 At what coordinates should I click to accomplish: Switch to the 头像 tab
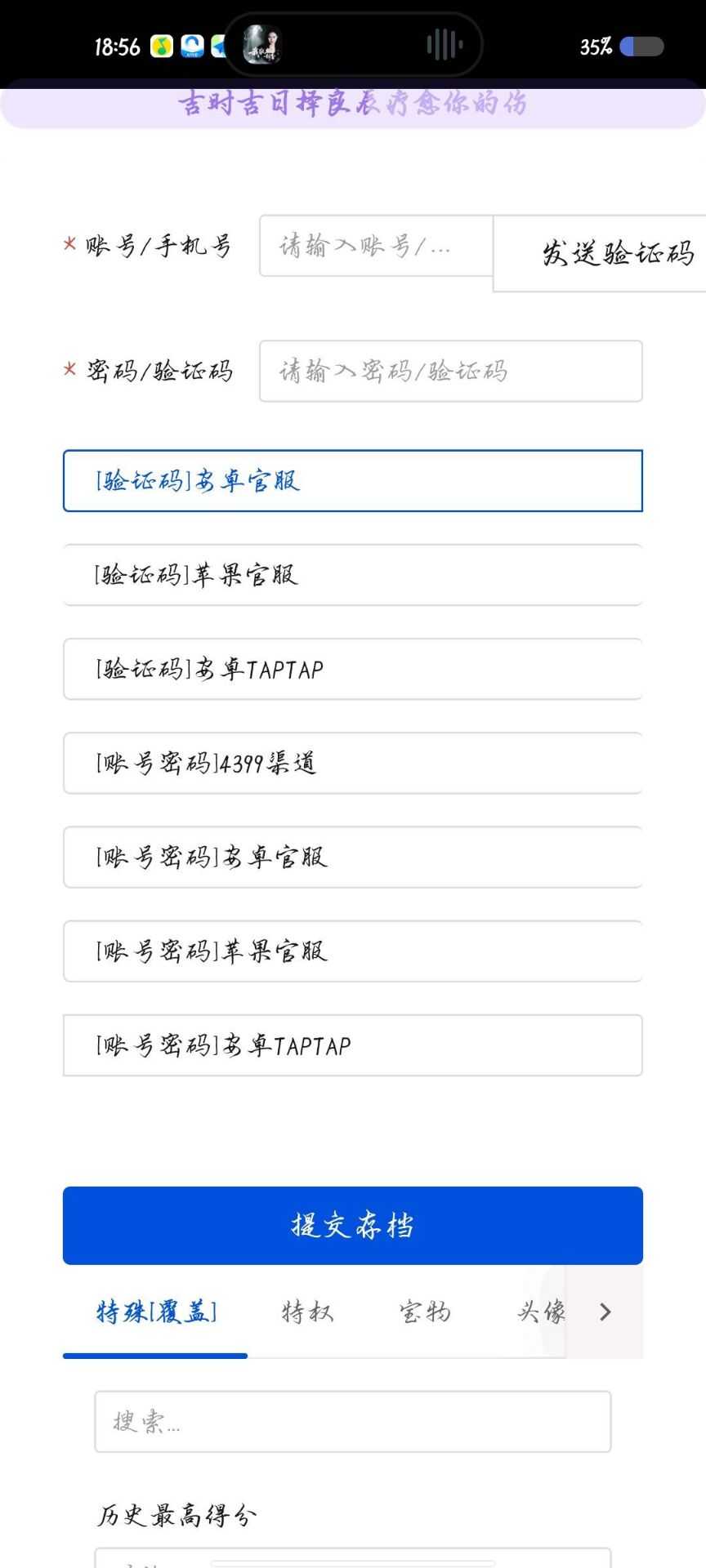(x=540, y=1312)
